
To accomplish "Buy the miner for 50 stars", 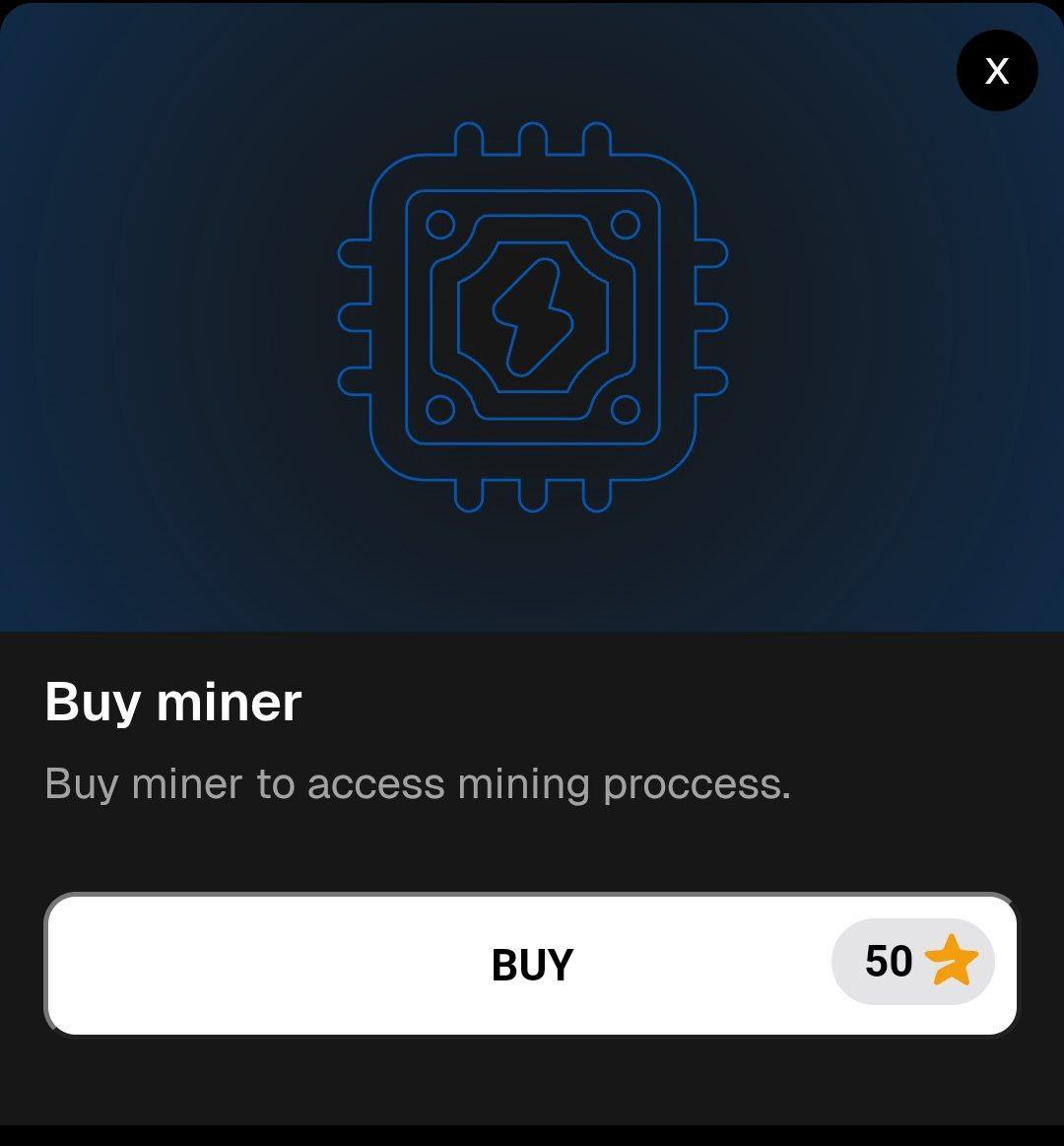I will [x=531, y=964].
